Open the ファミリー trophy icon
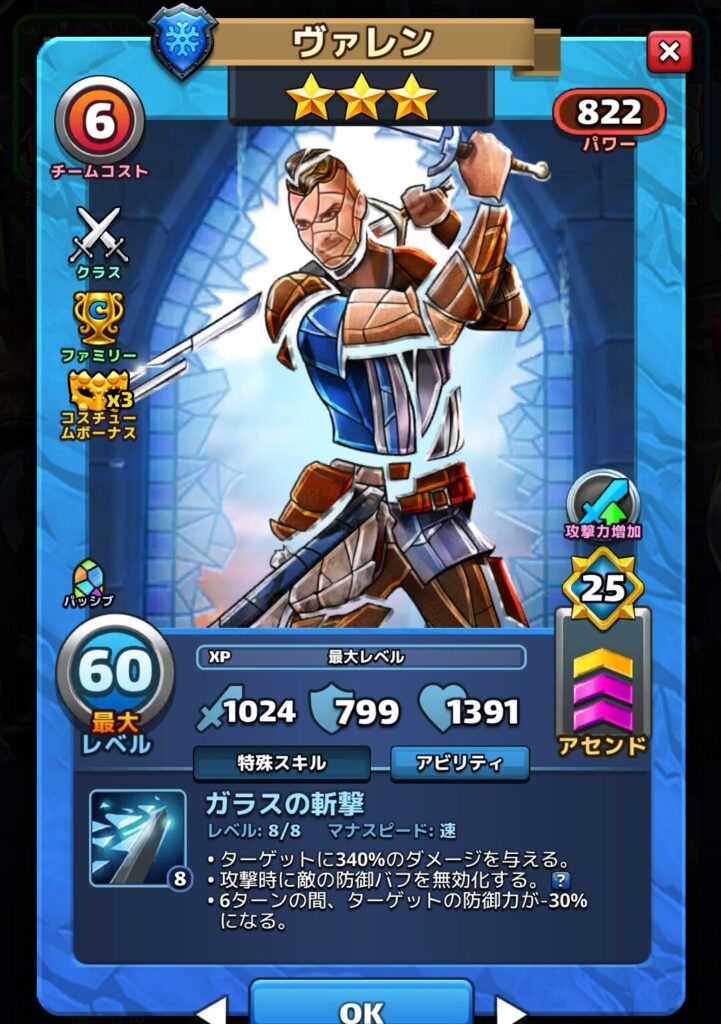This screenshot has width=721, height=1024. (98, 317)
